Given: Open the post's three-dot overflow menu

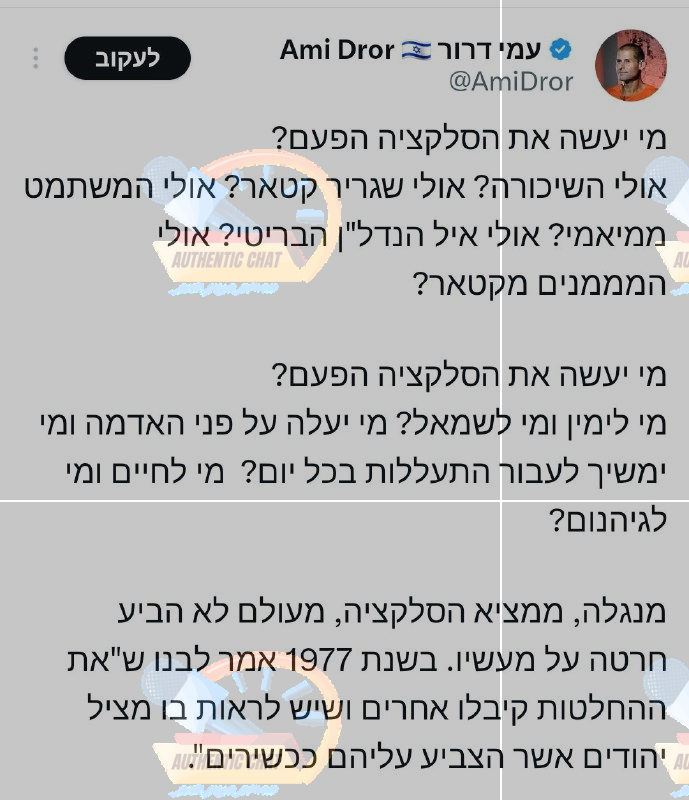Looking at the screenshot, I should pos(36,59).
